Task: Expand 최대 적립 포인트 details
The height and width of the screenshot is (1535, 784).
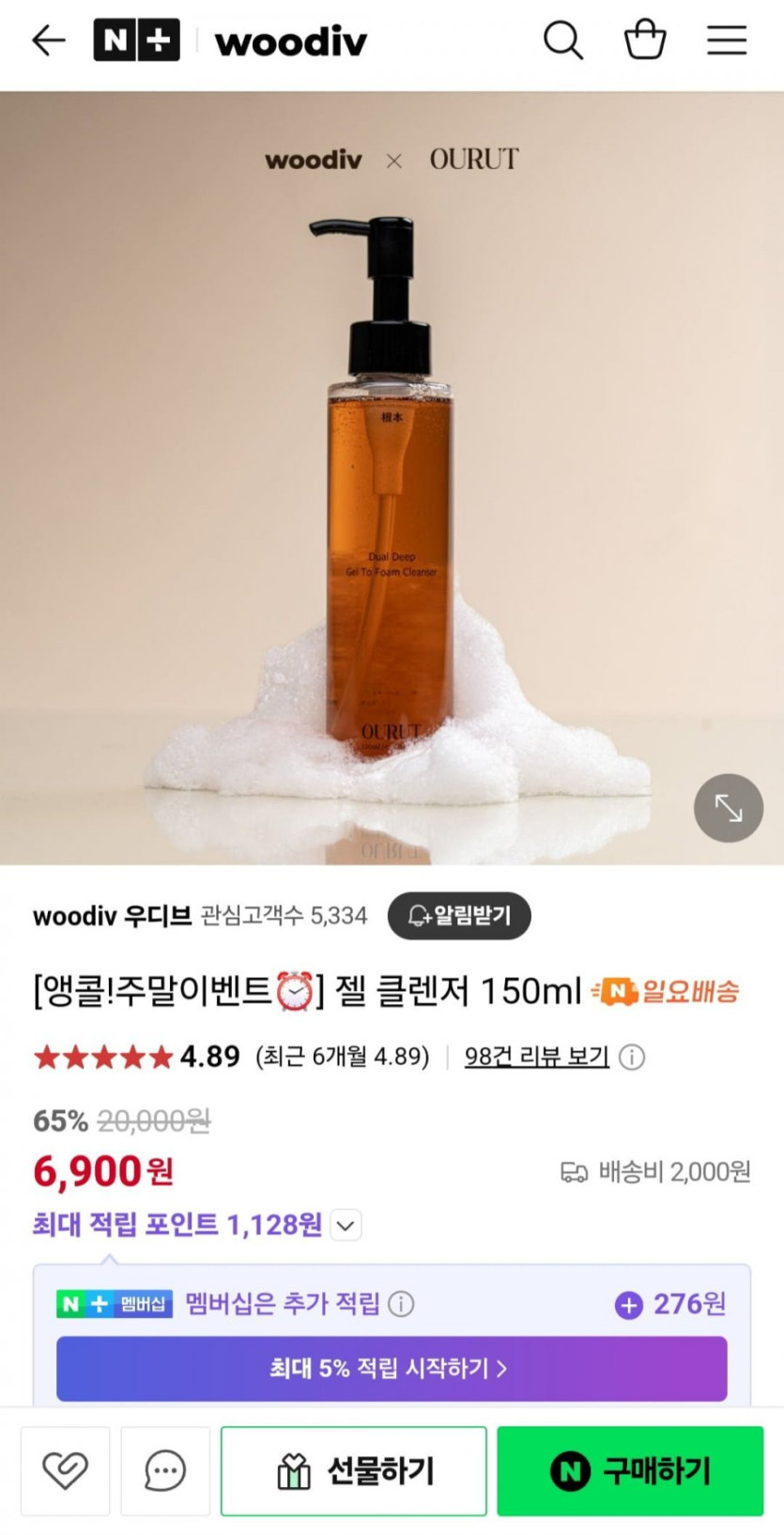Action: tap(346, 1225)
